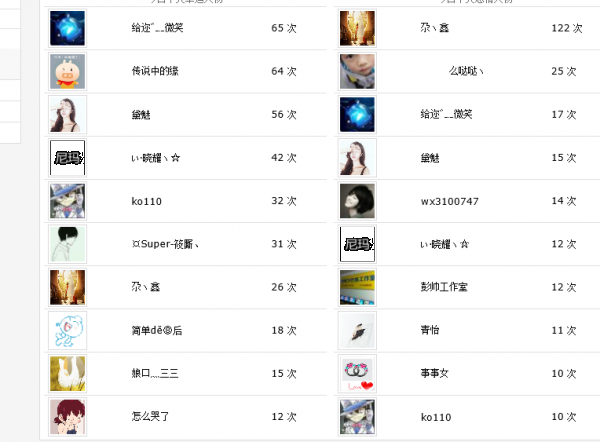
Task: Select the 青怡 user row
Action: coord(430,330)
